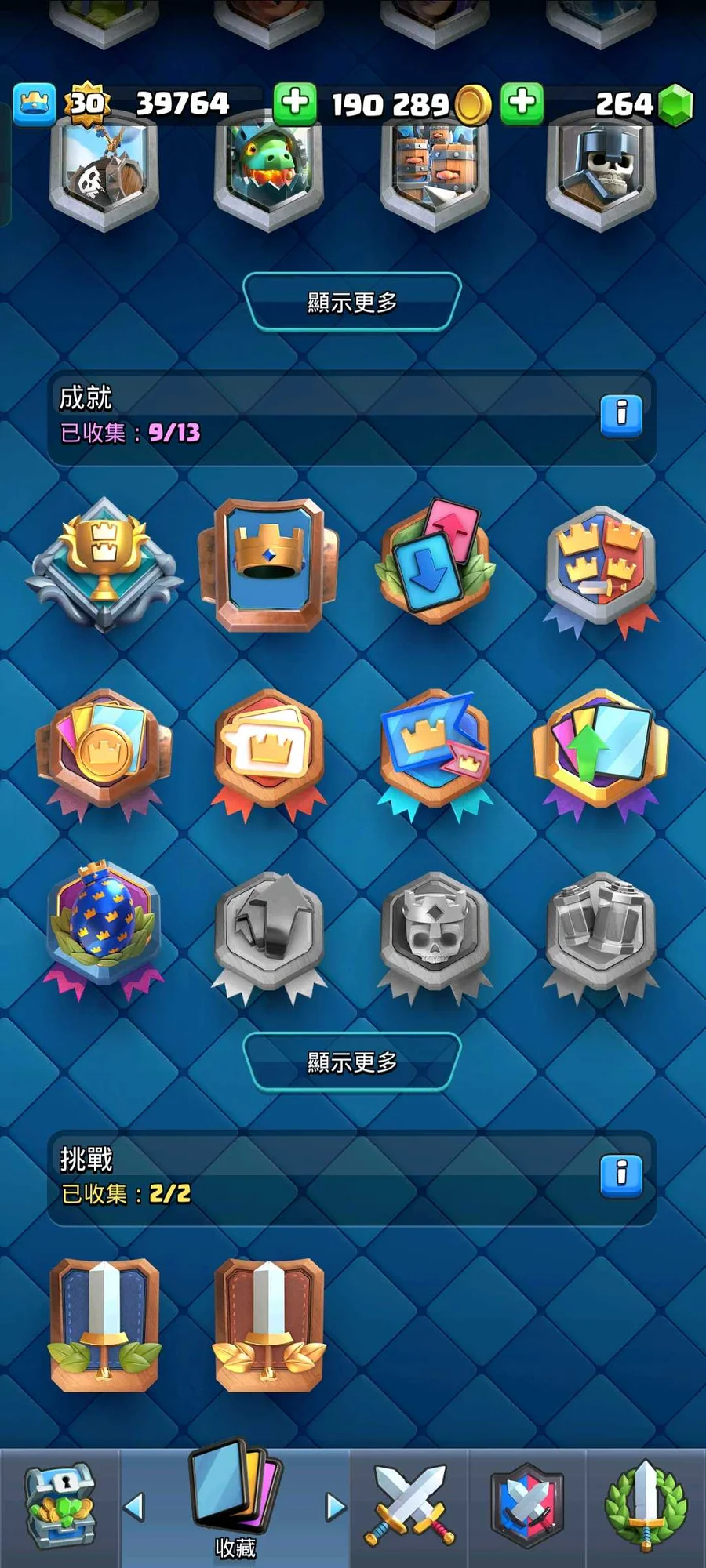Viewport: 706px width, 1568px height.
Task: Open the crown banner achievement badge
Action: click(269, 563)
